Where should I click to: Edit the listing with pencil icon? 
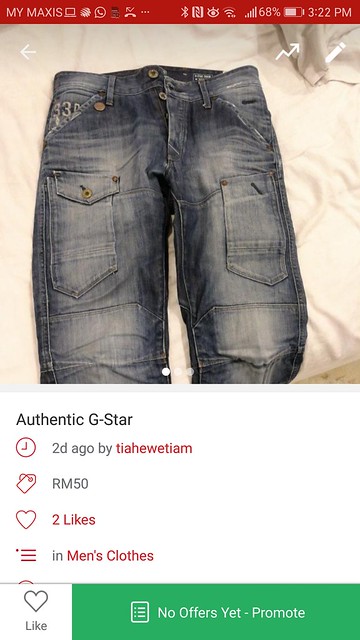pos(336,52)
